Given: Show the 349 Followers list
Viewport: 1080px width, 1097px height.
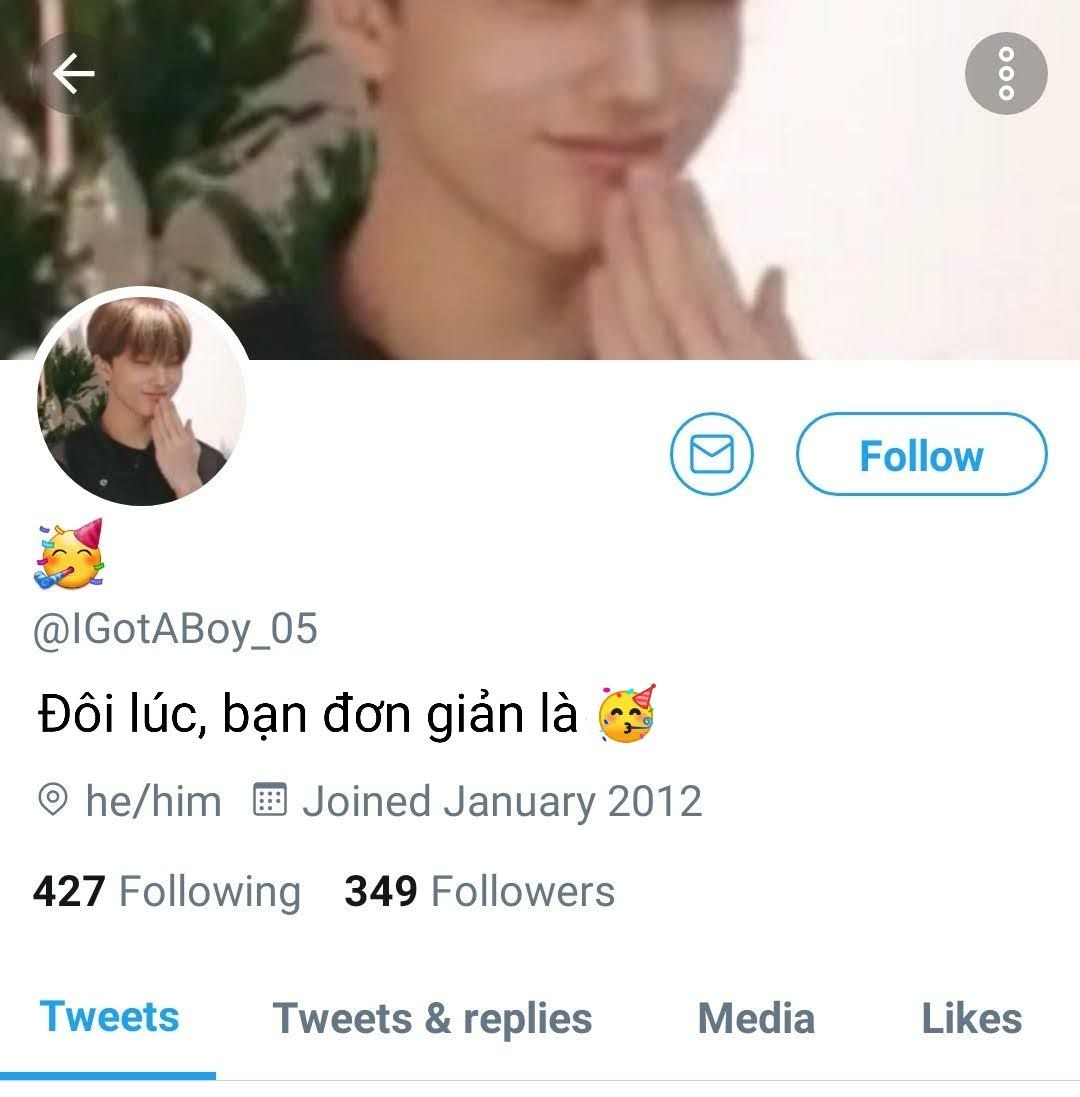Looking at the screenshot, I should point(479,891).
